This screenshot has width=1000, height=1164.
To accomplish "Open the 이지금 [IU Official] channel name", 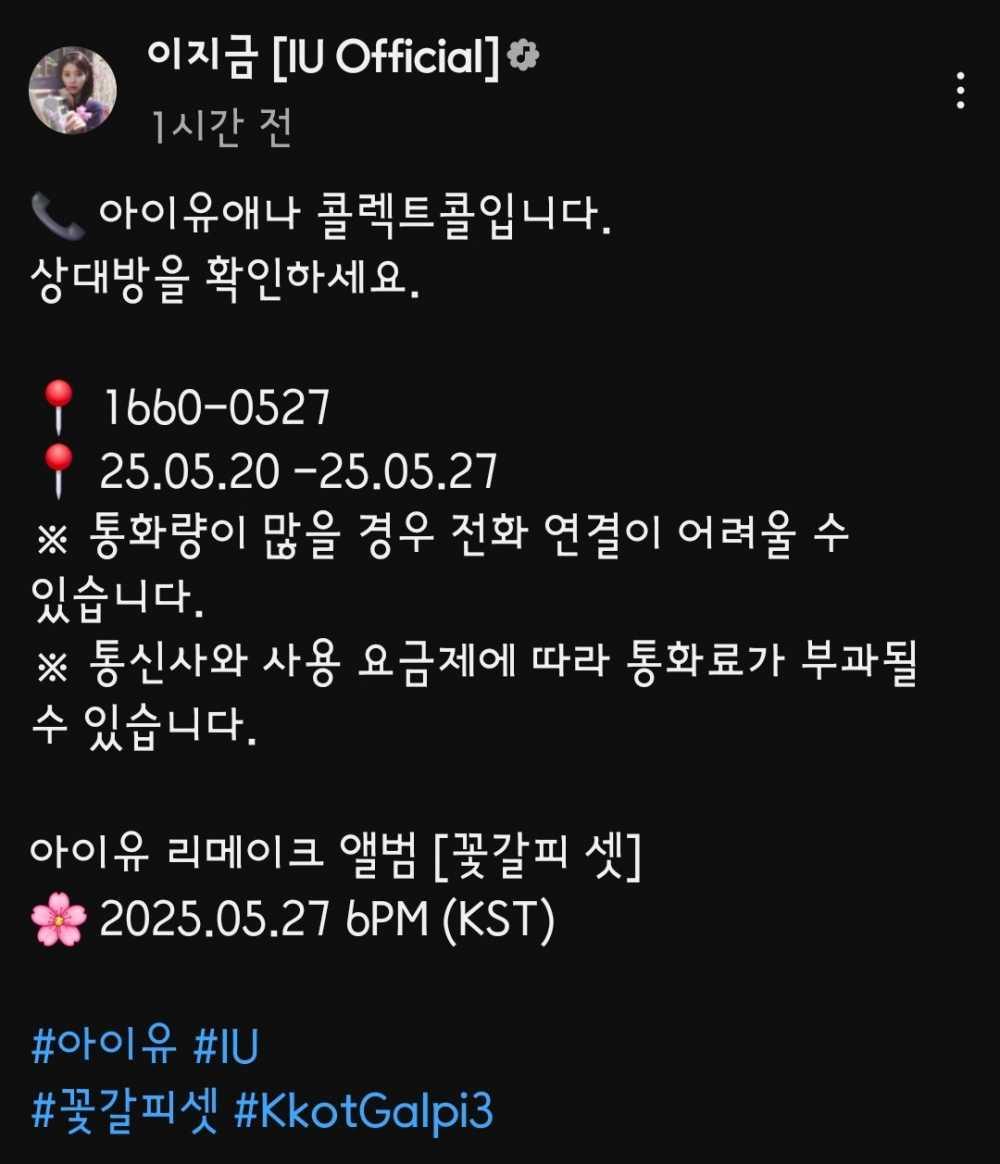I will [x=322, y=59].
